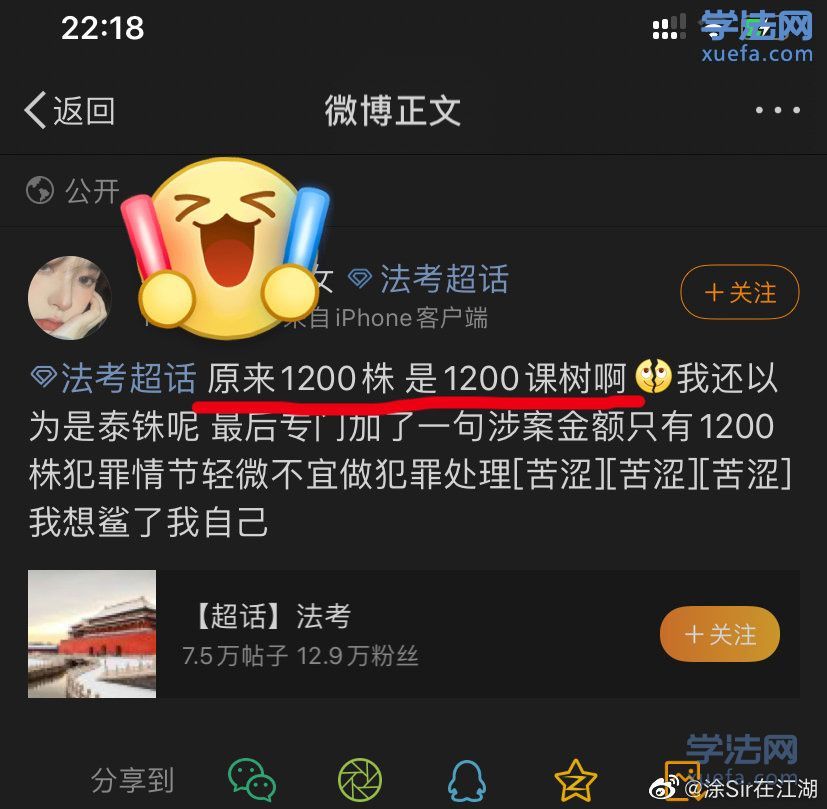
Task: Open the author's profile avatar
Action: [x=69, y=297]
